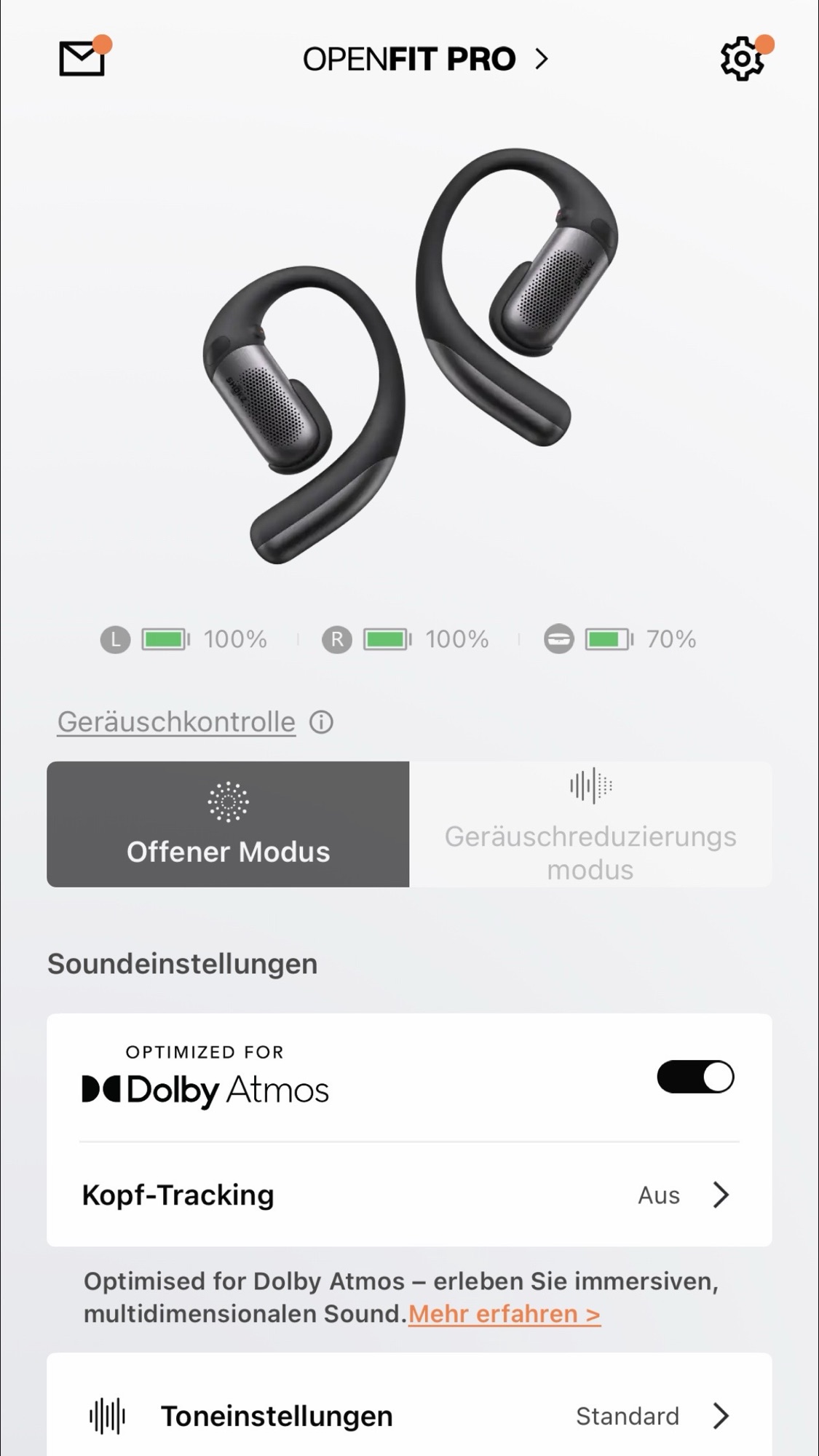Open the Mehr erfahren link
Image resolution: width=819 pixels, height=1456 pixels.
point(504,1314)
